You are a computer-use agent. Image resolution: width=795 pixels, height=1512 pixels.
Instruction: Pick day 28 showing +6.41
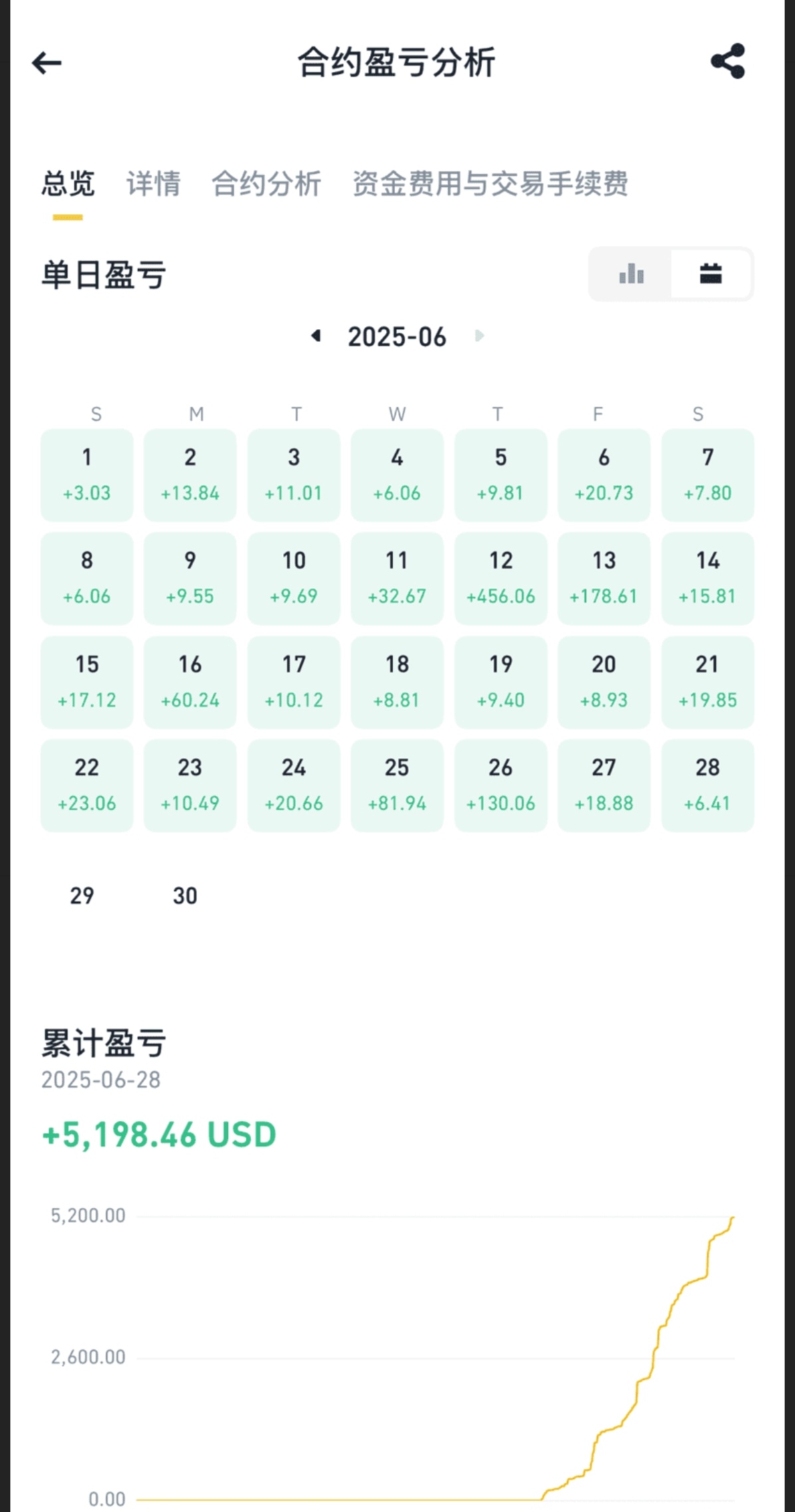707,785
